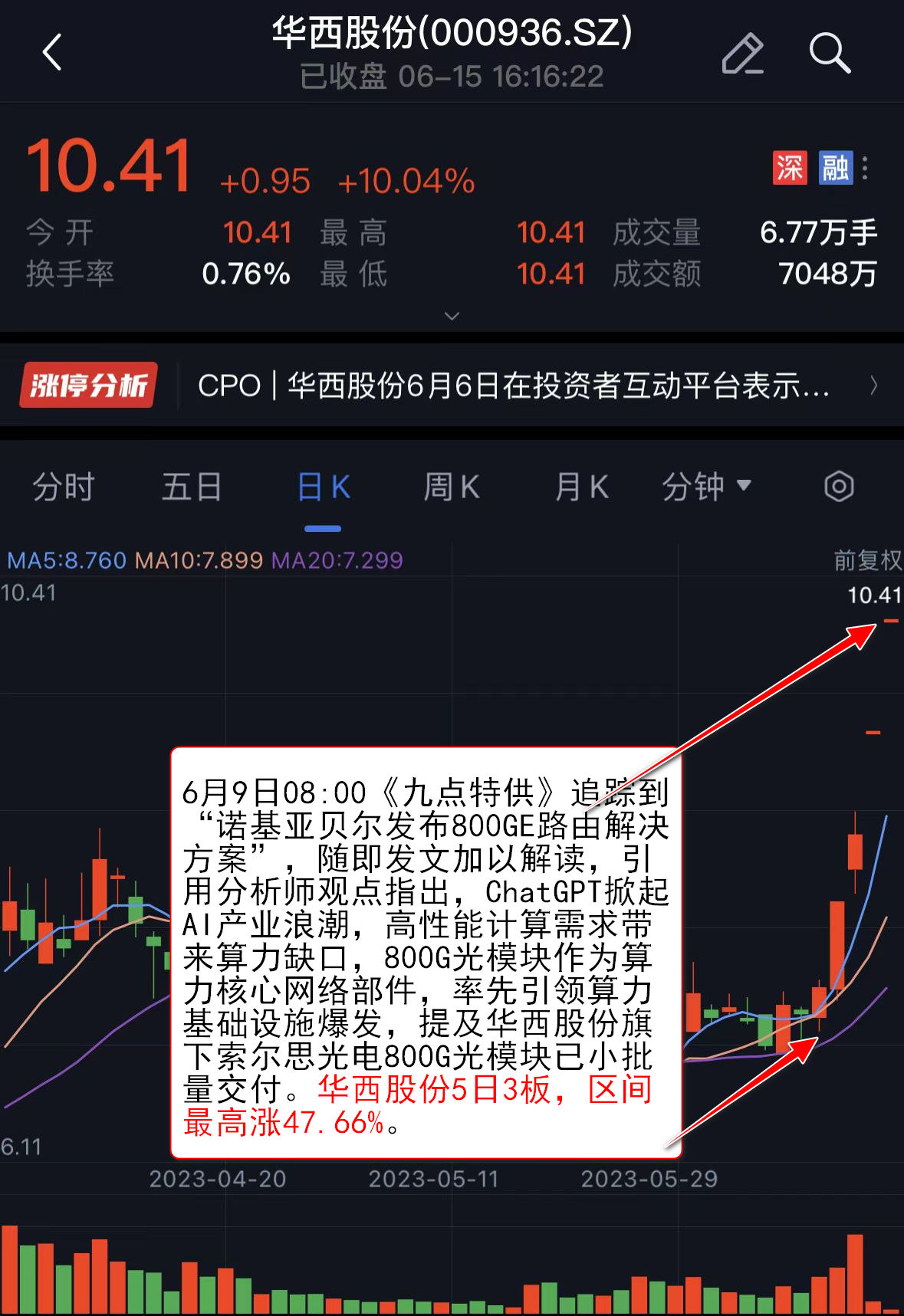Switch to the 五日 chart tab

point(192,487)
